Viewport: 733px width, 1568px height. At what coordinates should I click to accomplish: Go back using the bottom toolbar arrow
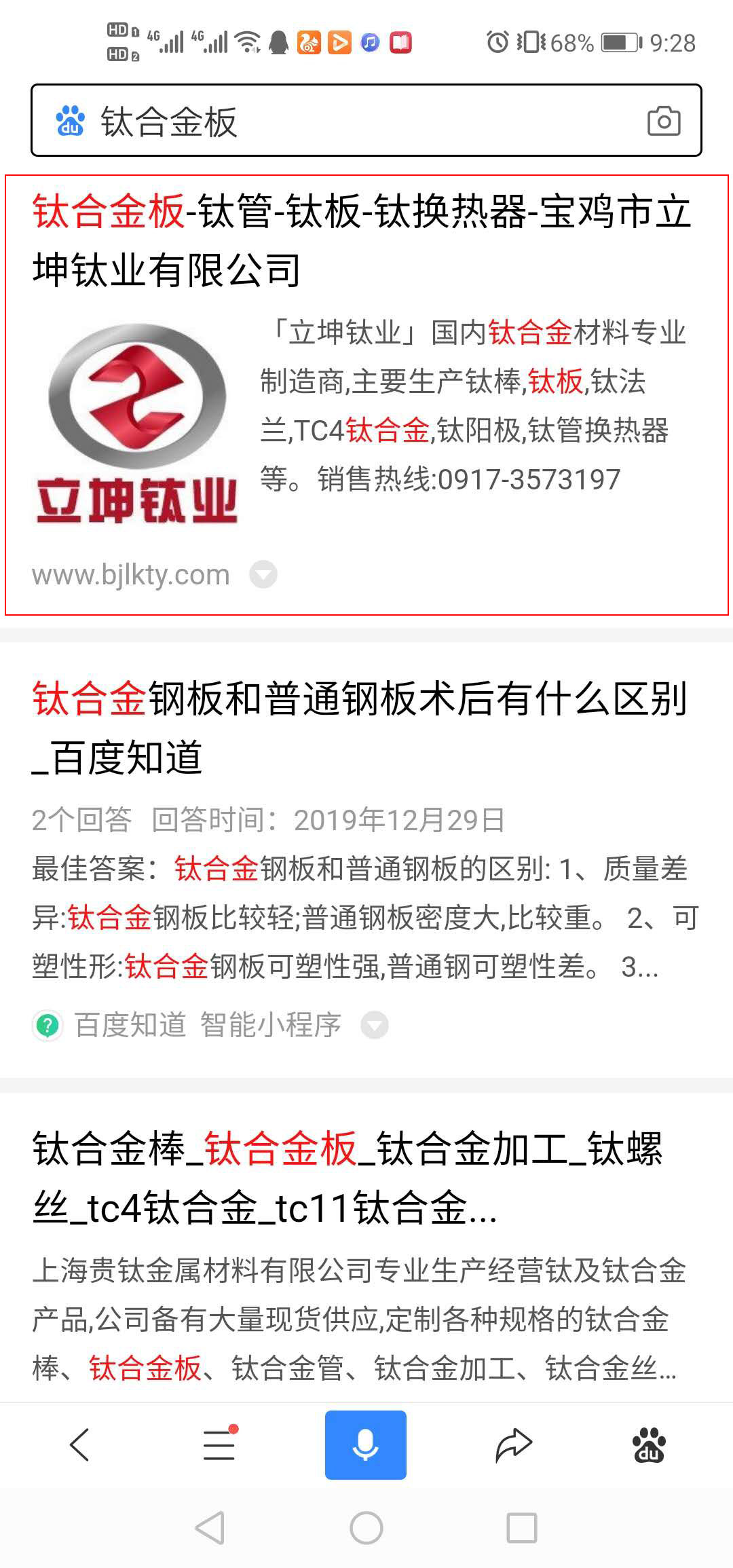coord(80,1445)
